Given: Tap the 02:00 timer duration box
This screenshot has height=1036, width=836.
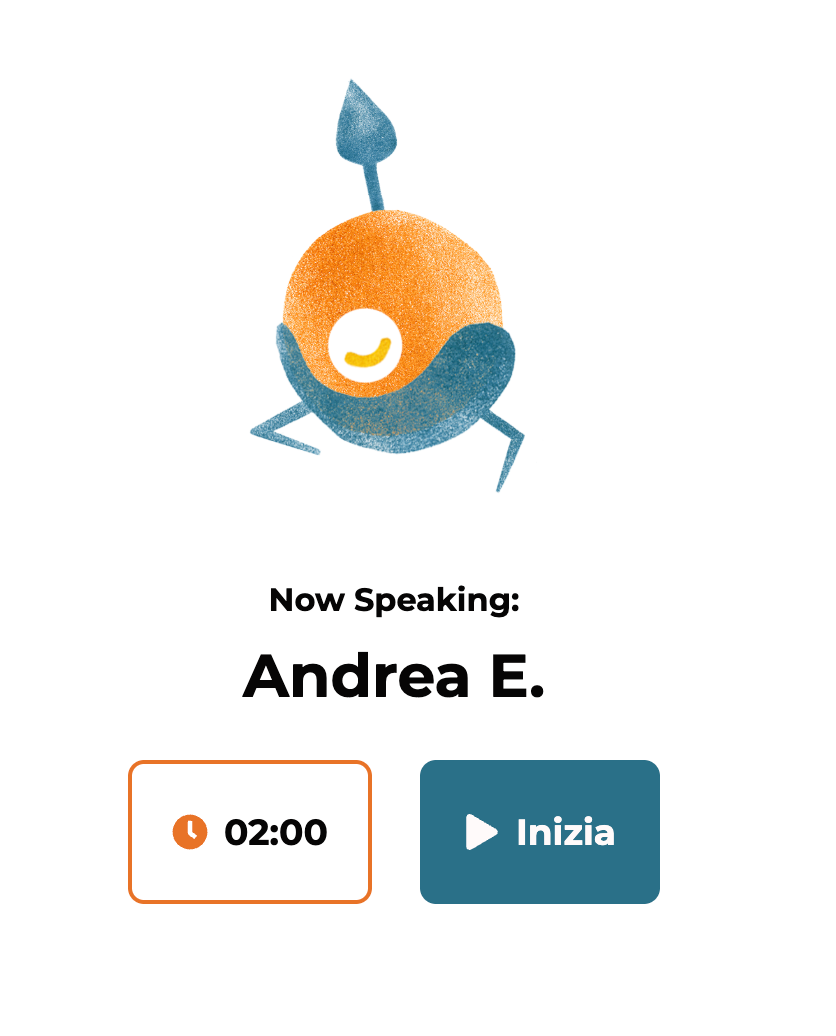Looking at the screenshot, I should 250,832.
